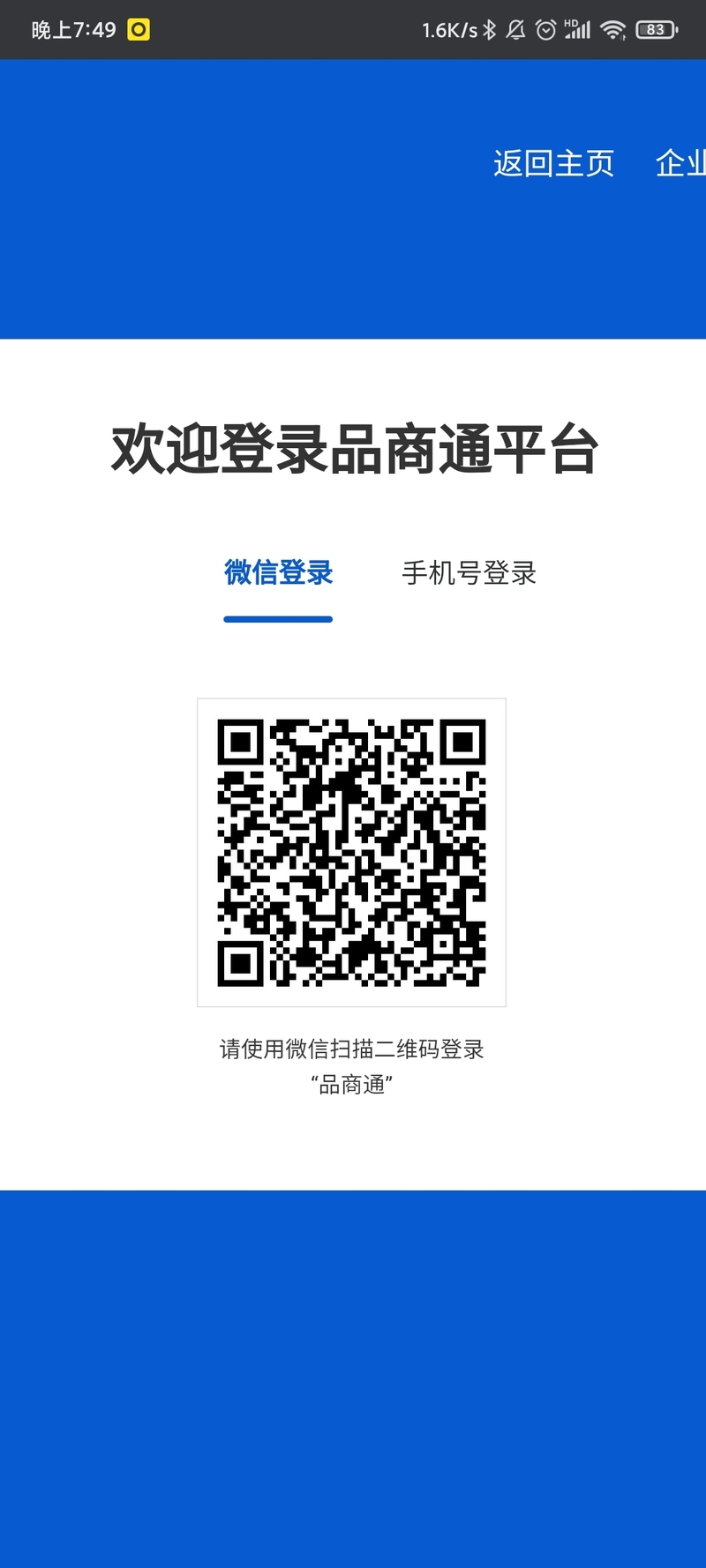This screenshot has width=706, height=1568.
Task: Open the partially visible 企业 link
Action: tap(681, 163)
